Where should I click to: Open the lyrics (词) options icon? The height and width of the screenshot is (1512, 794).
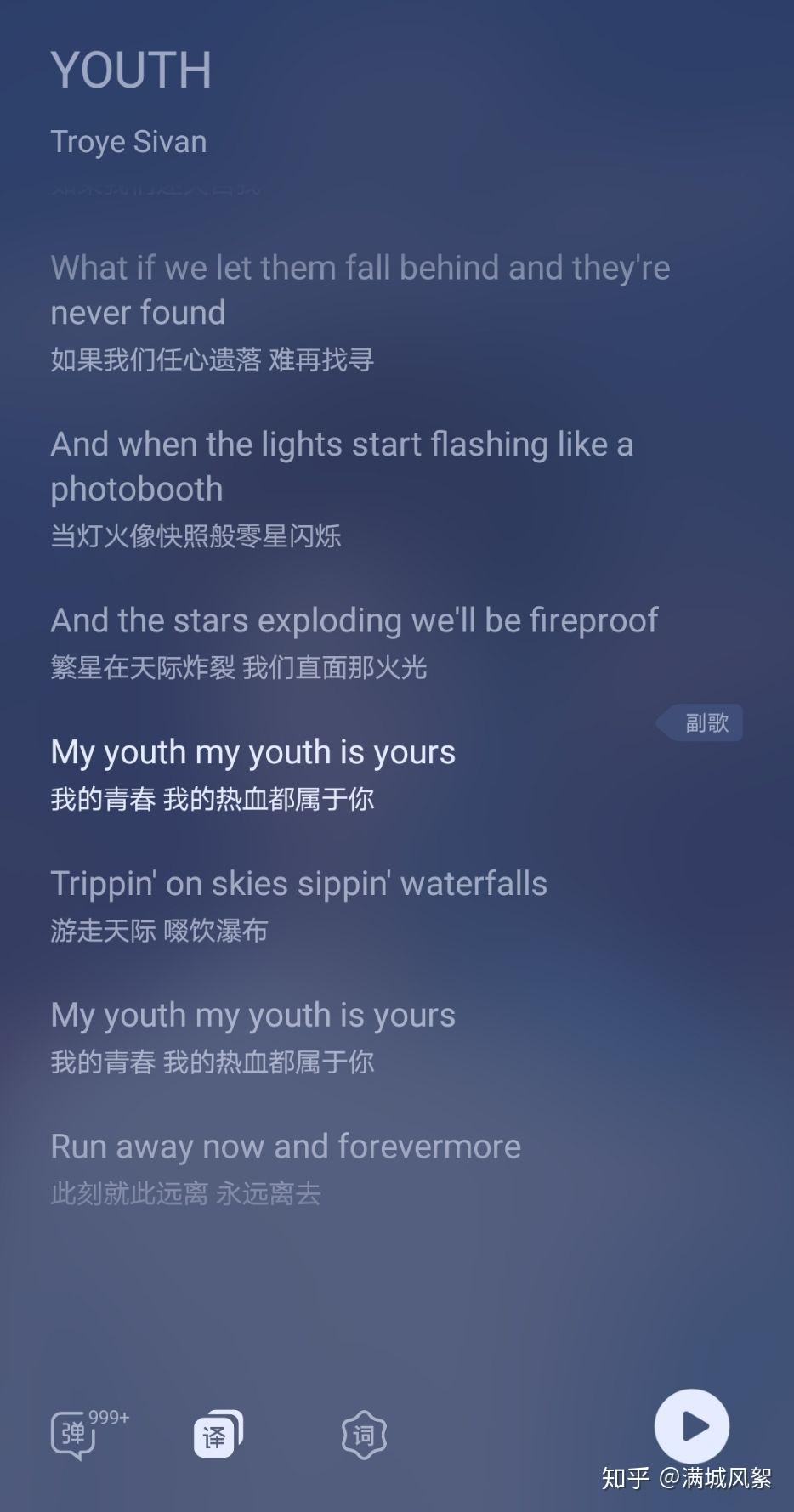[x=364, y=1436]
